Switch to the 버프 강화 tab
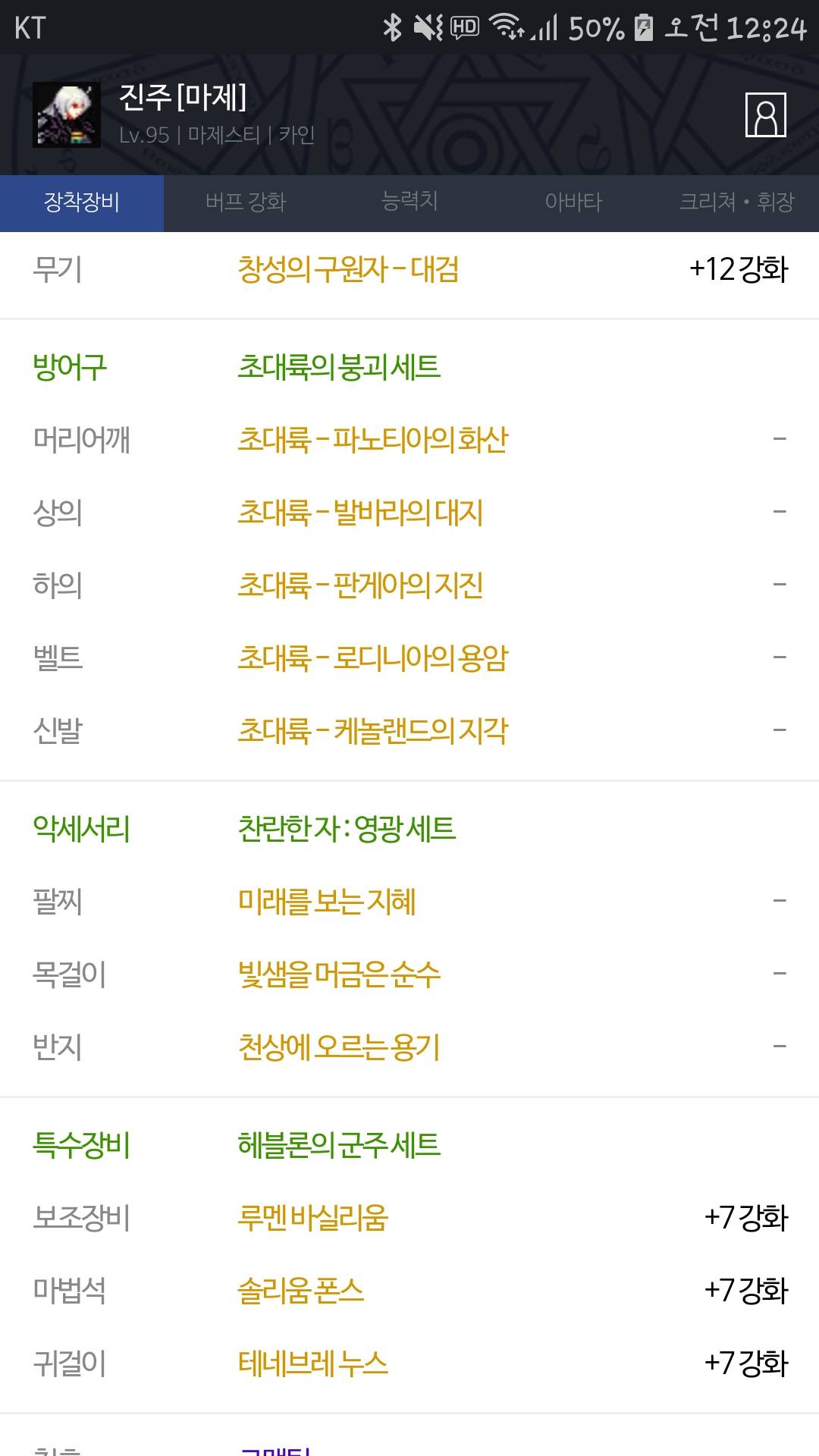This screenshot has width=819, height=1456. (246, 202)
